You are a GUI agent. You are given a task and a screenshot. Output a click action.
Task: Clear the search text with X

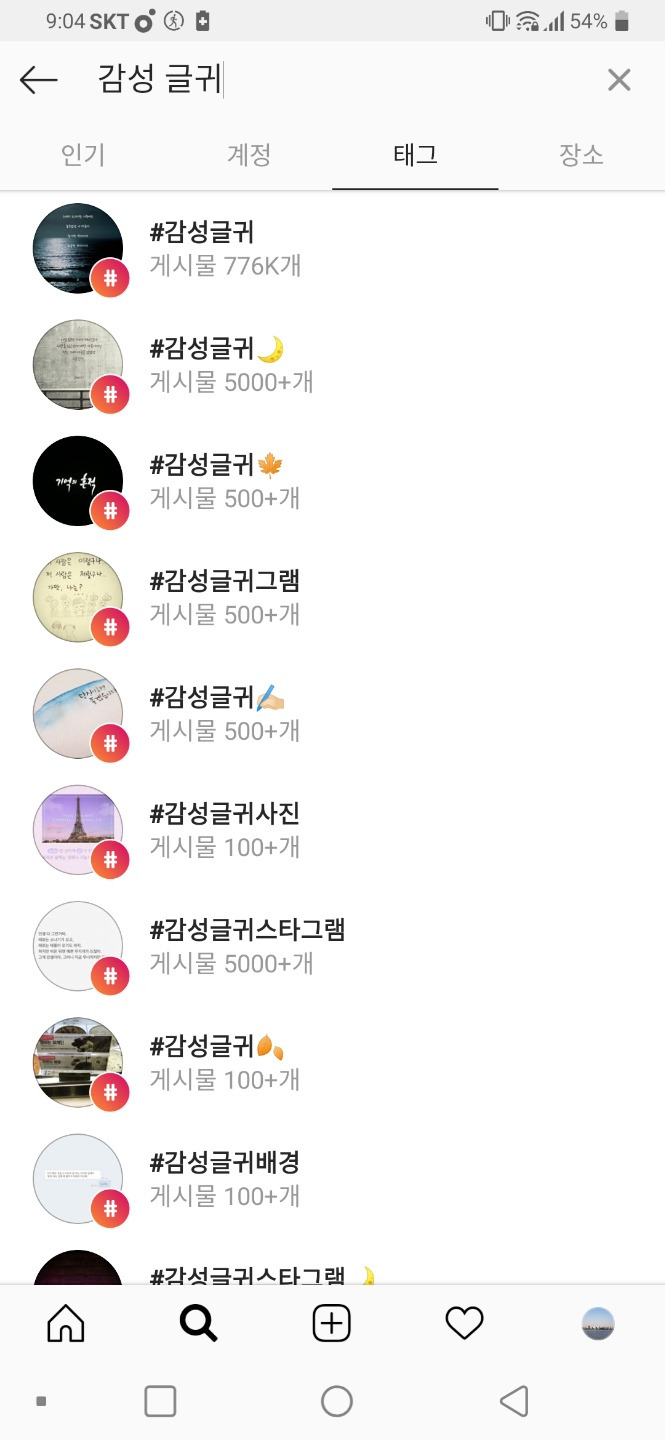619,80
